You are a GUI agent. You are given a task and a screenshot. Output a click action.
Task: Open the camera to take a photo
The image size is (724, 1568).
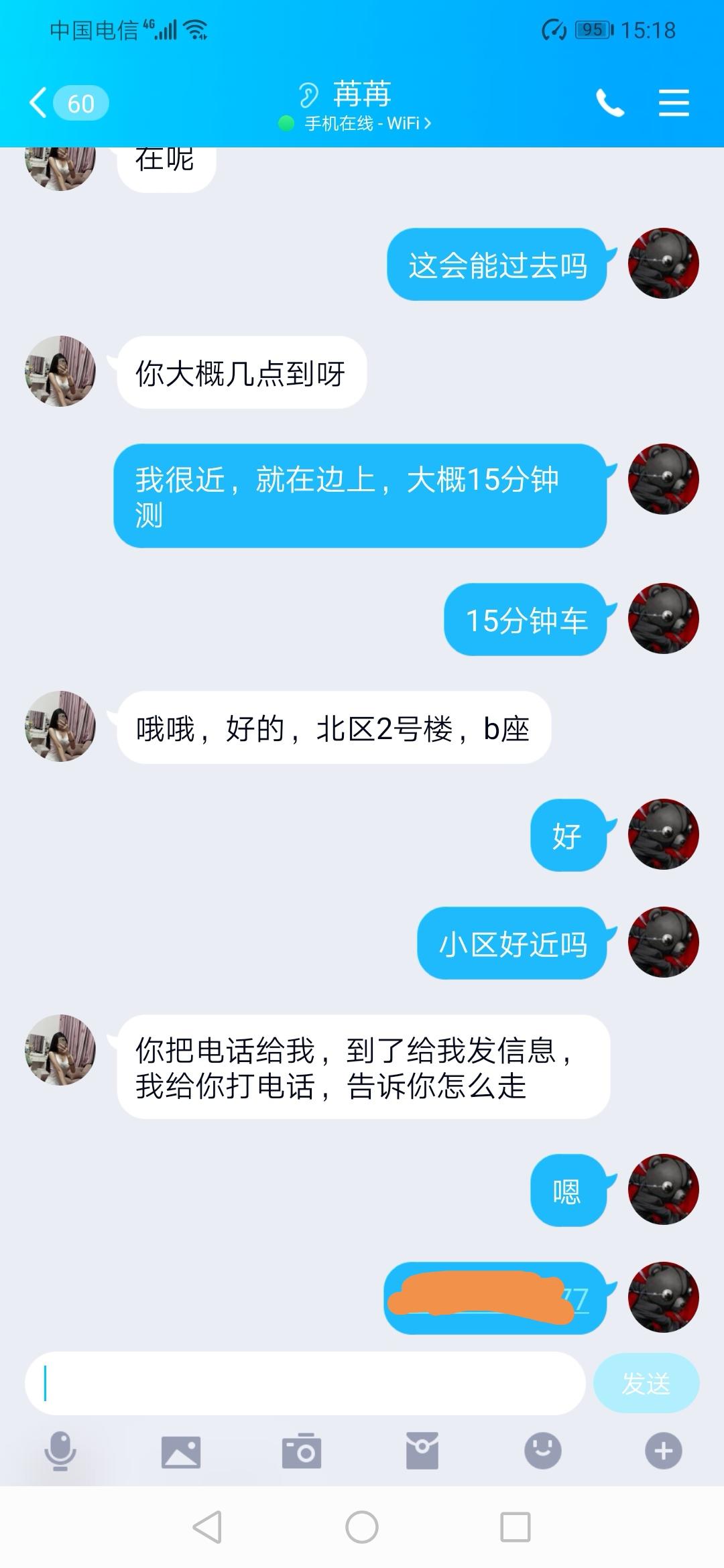coord(302,1451)
